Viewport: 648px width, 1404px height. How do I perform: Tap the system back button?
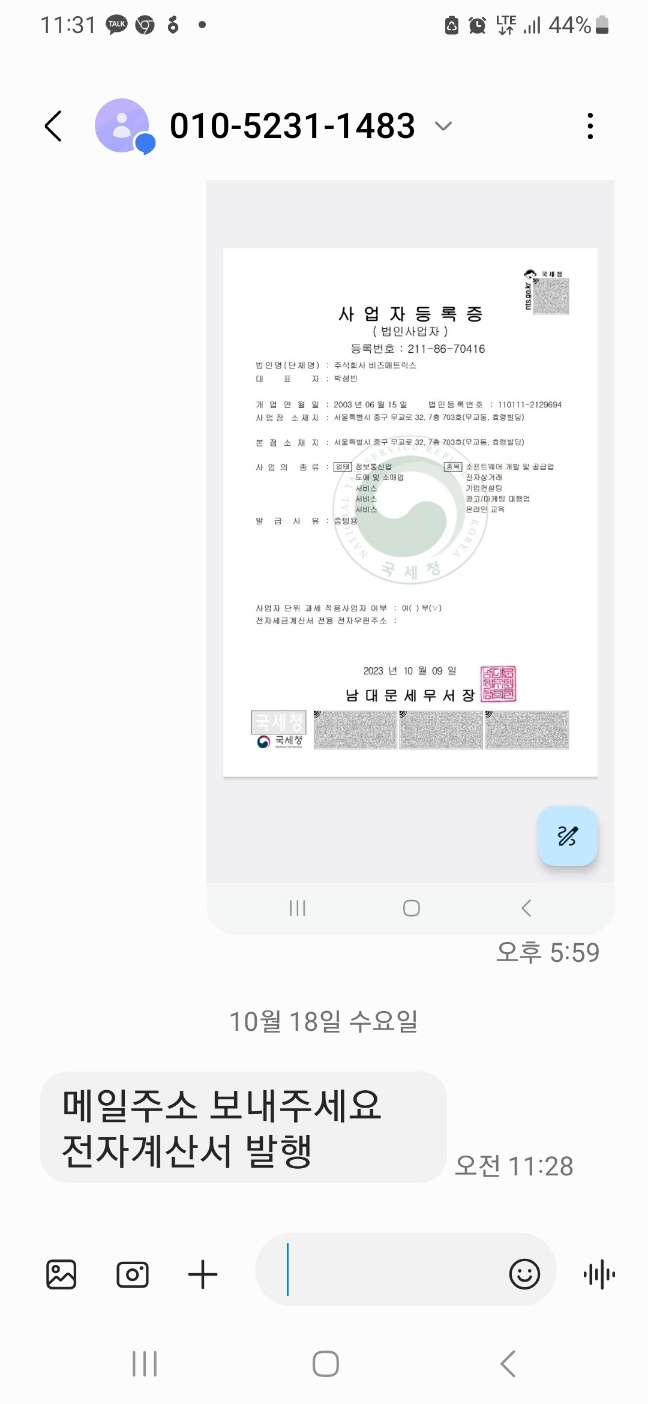508,1364
